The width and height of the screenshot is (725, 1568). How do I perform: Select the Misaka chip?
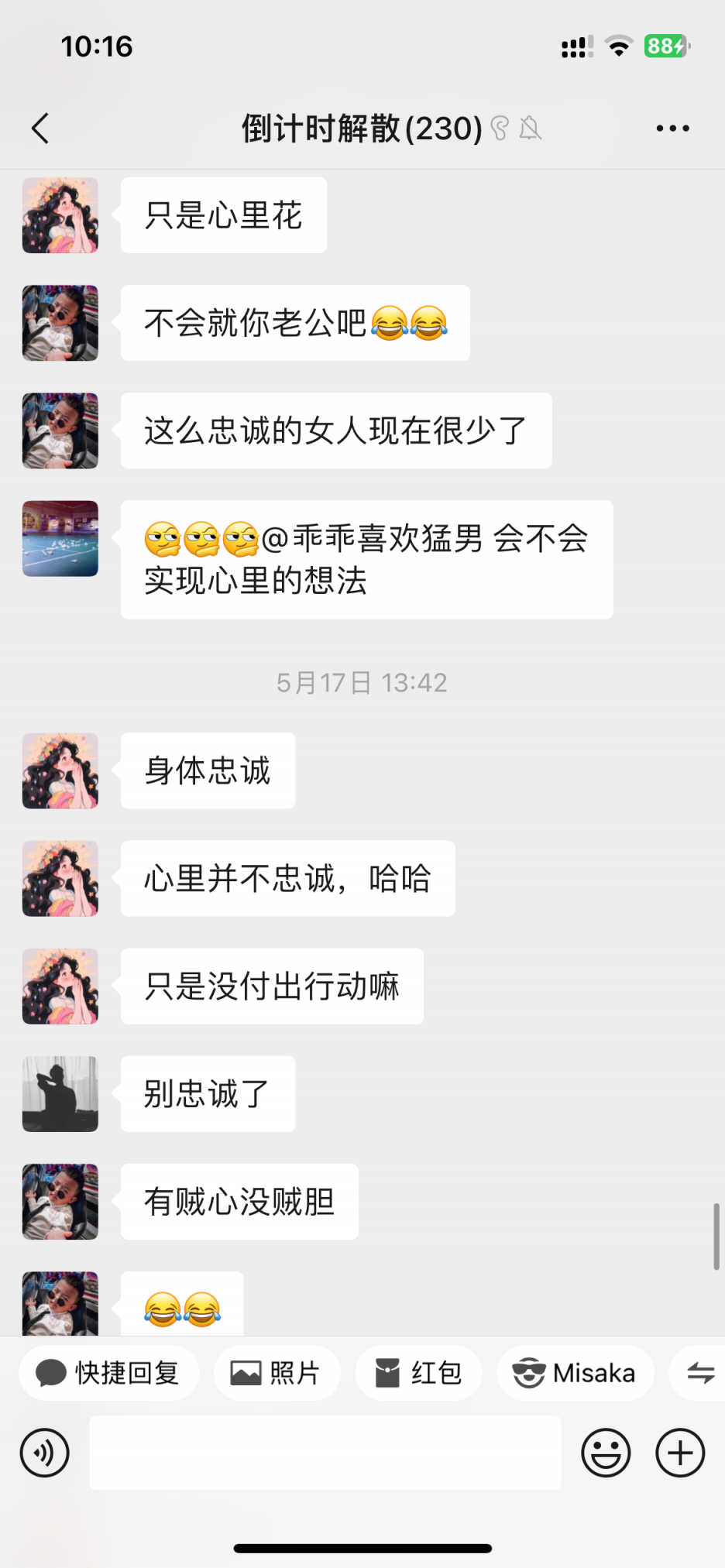[575, 1373]
